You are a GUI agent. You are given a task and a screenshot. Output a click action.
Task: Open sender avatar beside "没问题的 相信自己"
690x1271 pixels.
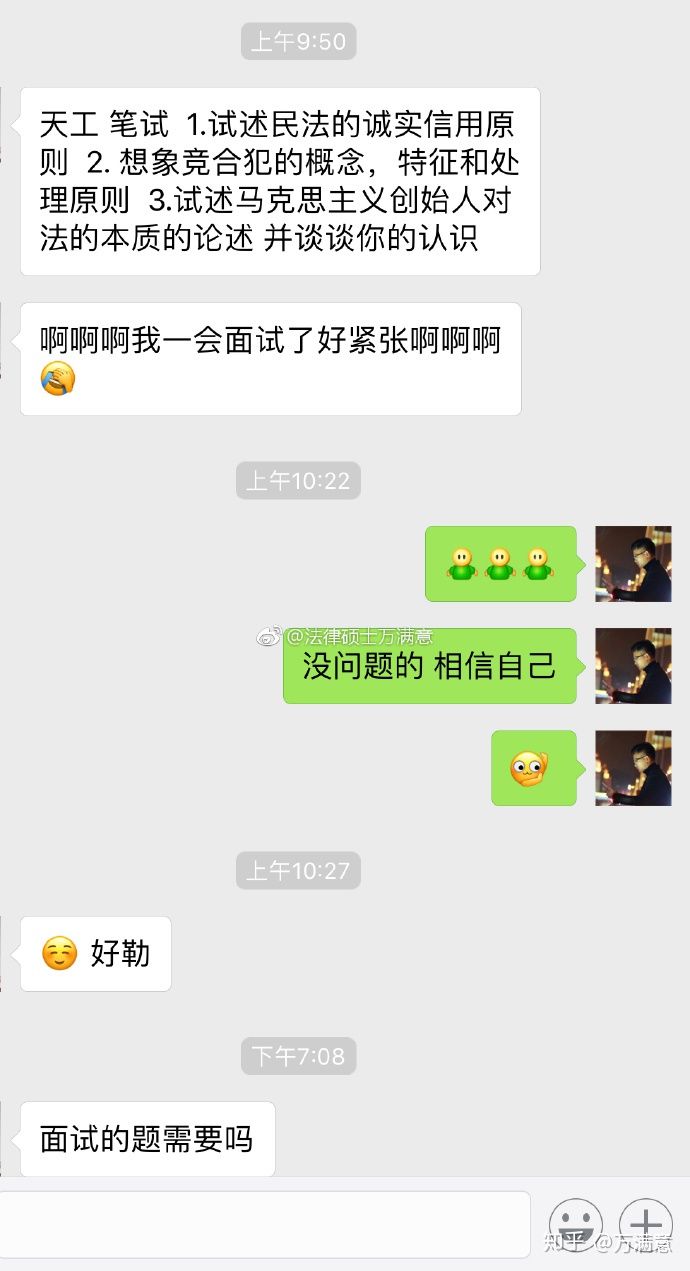[633, 666]
